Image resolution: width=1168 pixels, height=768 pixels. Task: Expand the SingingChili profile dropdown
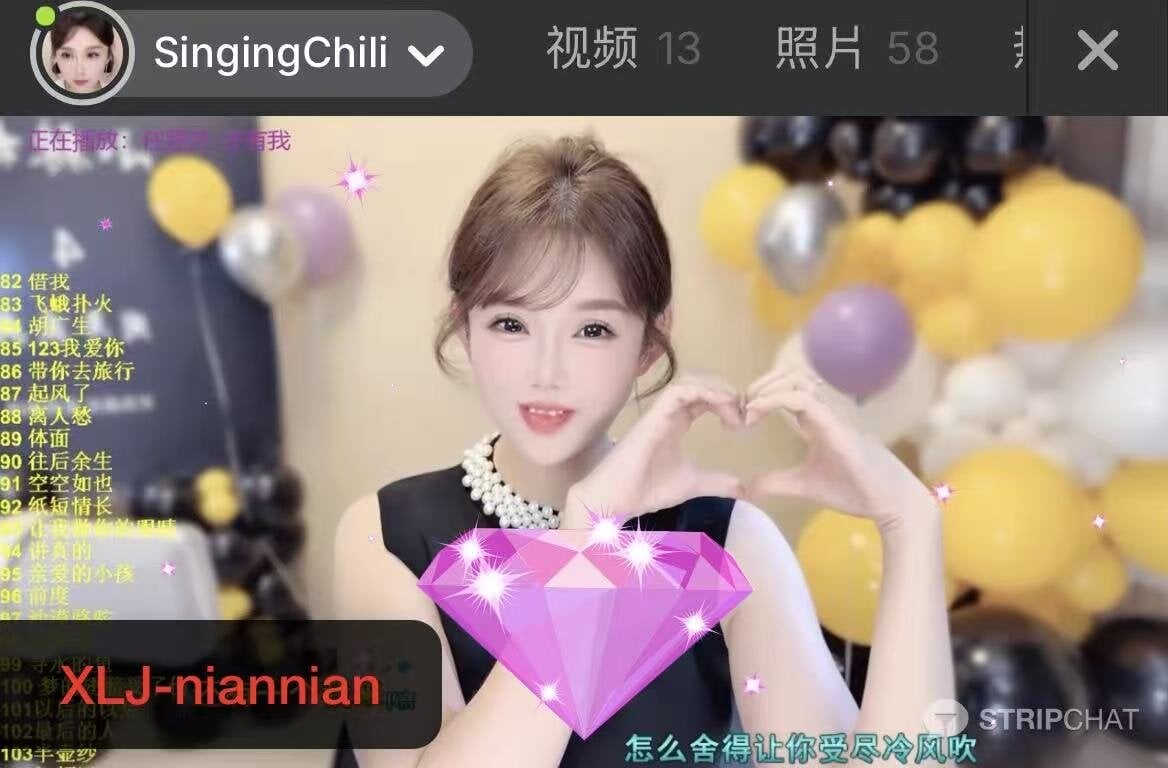(425, 55)
